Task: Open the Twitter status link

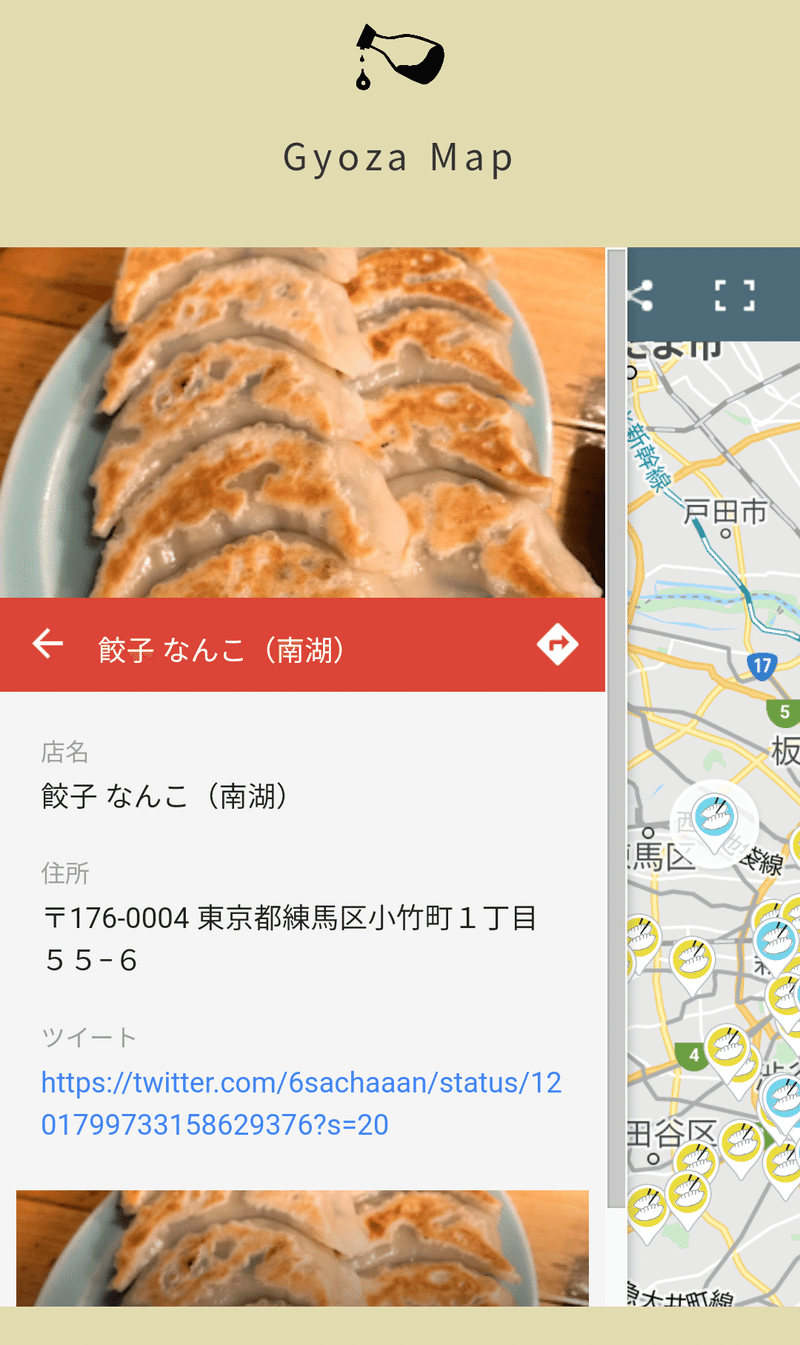Action: (x=301, y=1104)
